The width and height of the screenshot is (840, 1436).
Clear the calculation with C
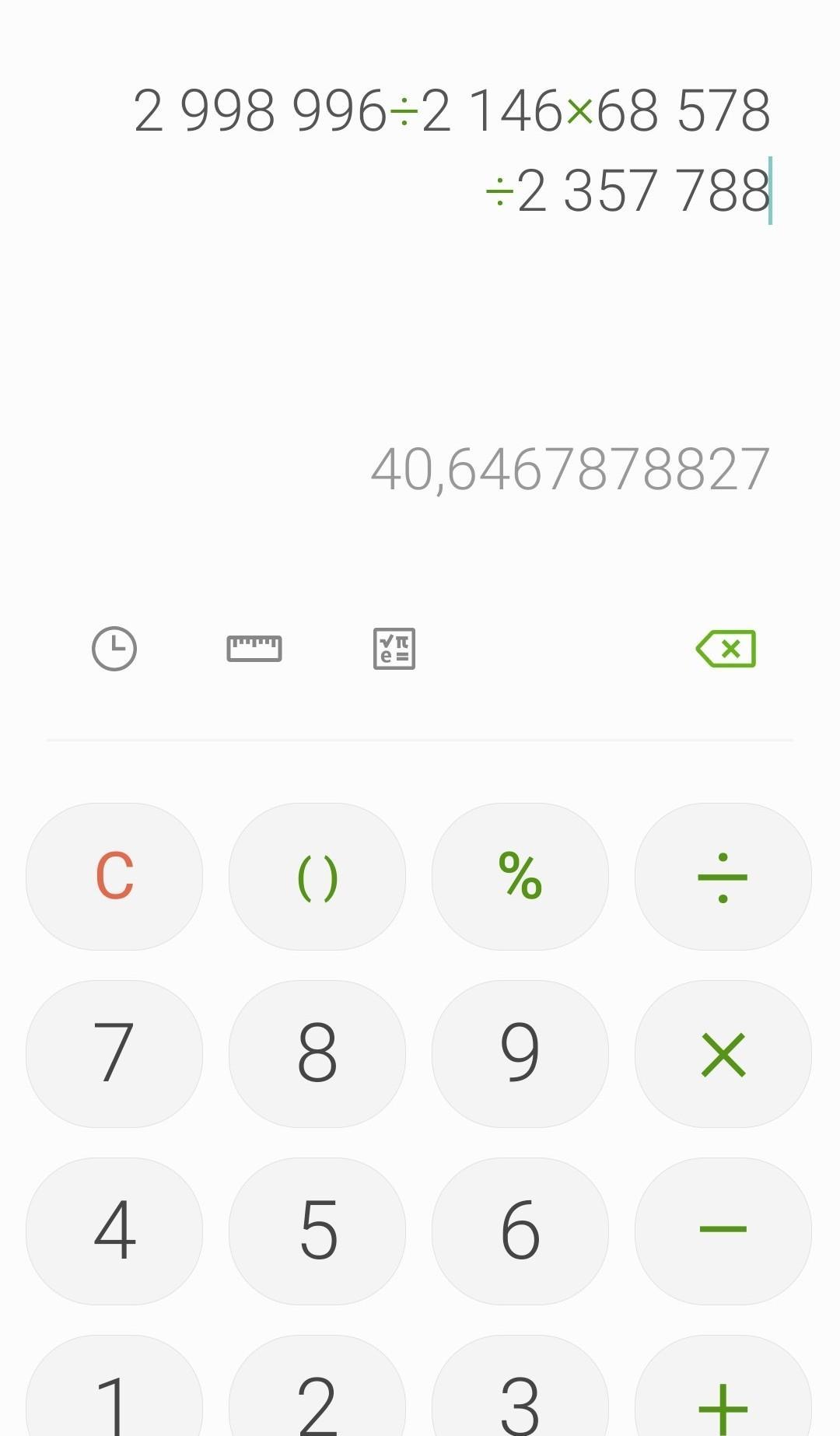(114, 876)
